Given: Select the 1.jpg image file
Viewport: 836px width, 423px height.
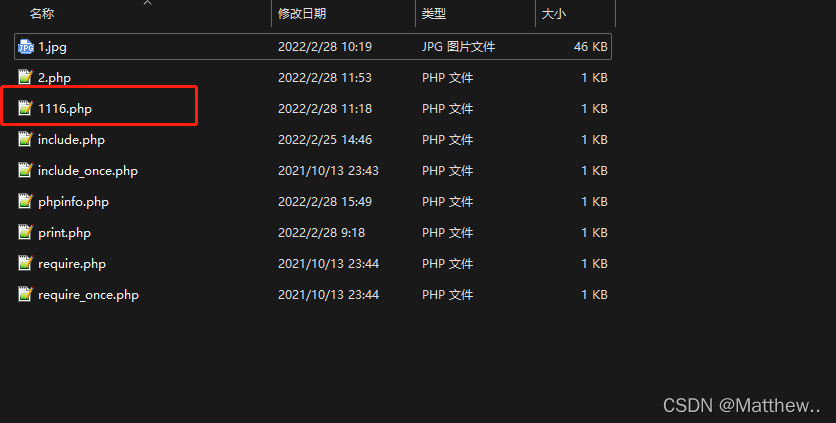Looking at the screenshot, I should click(x=52, y=47).
